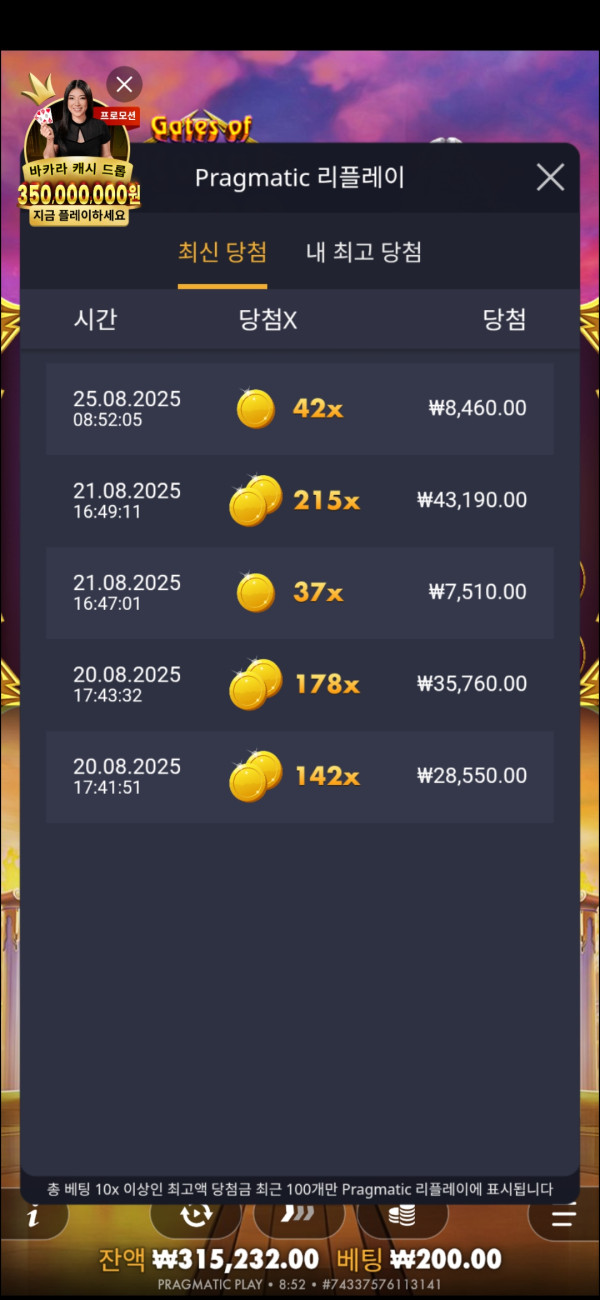The image size is (600, 1300).
Task: Select the 최신 당첨 tab
Action: point(222,252)
